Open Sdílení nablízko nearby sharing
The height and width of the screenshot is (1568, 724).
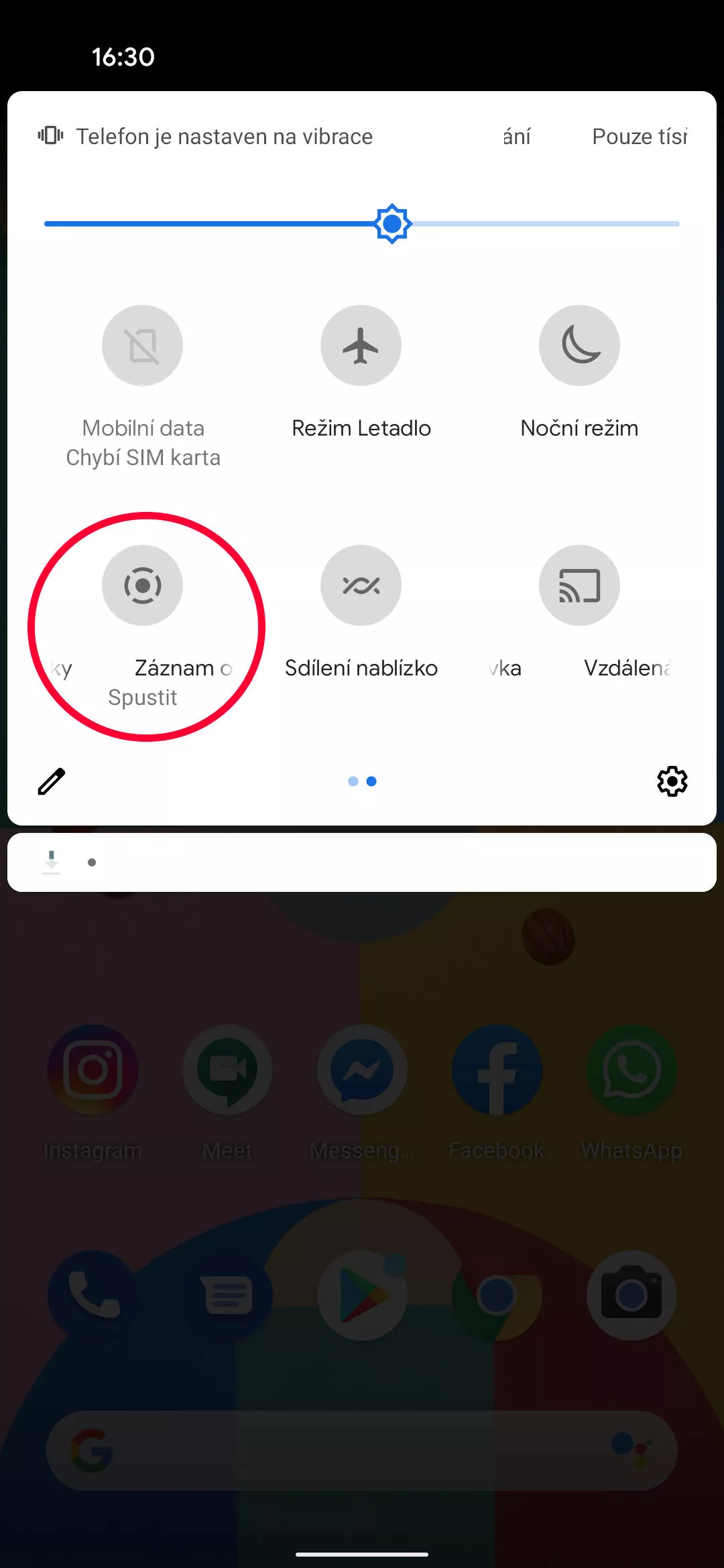click(361, 586)
